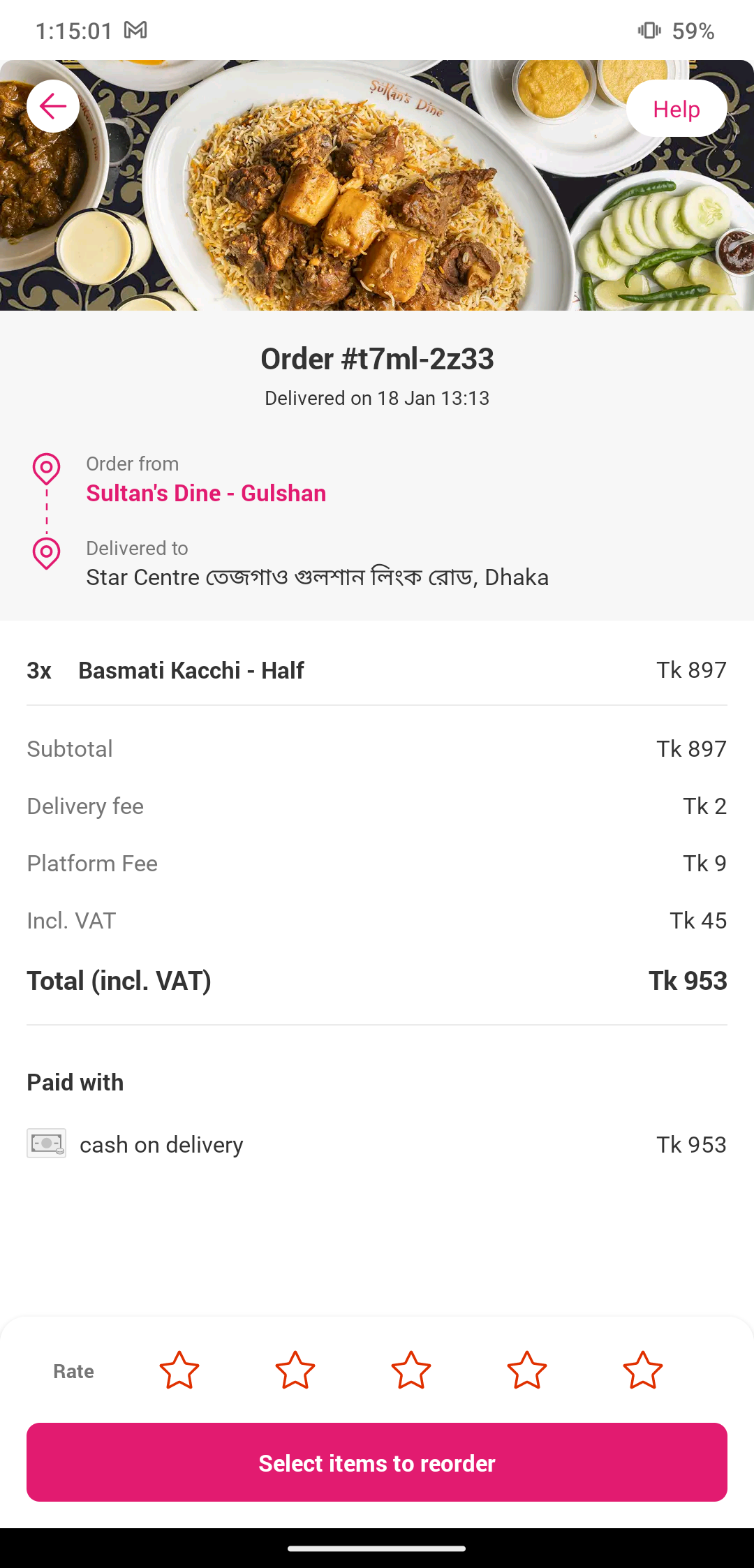Screen dimensions: 754x1568
Task: Rate the order one star
Action: tap(179, 1370)
